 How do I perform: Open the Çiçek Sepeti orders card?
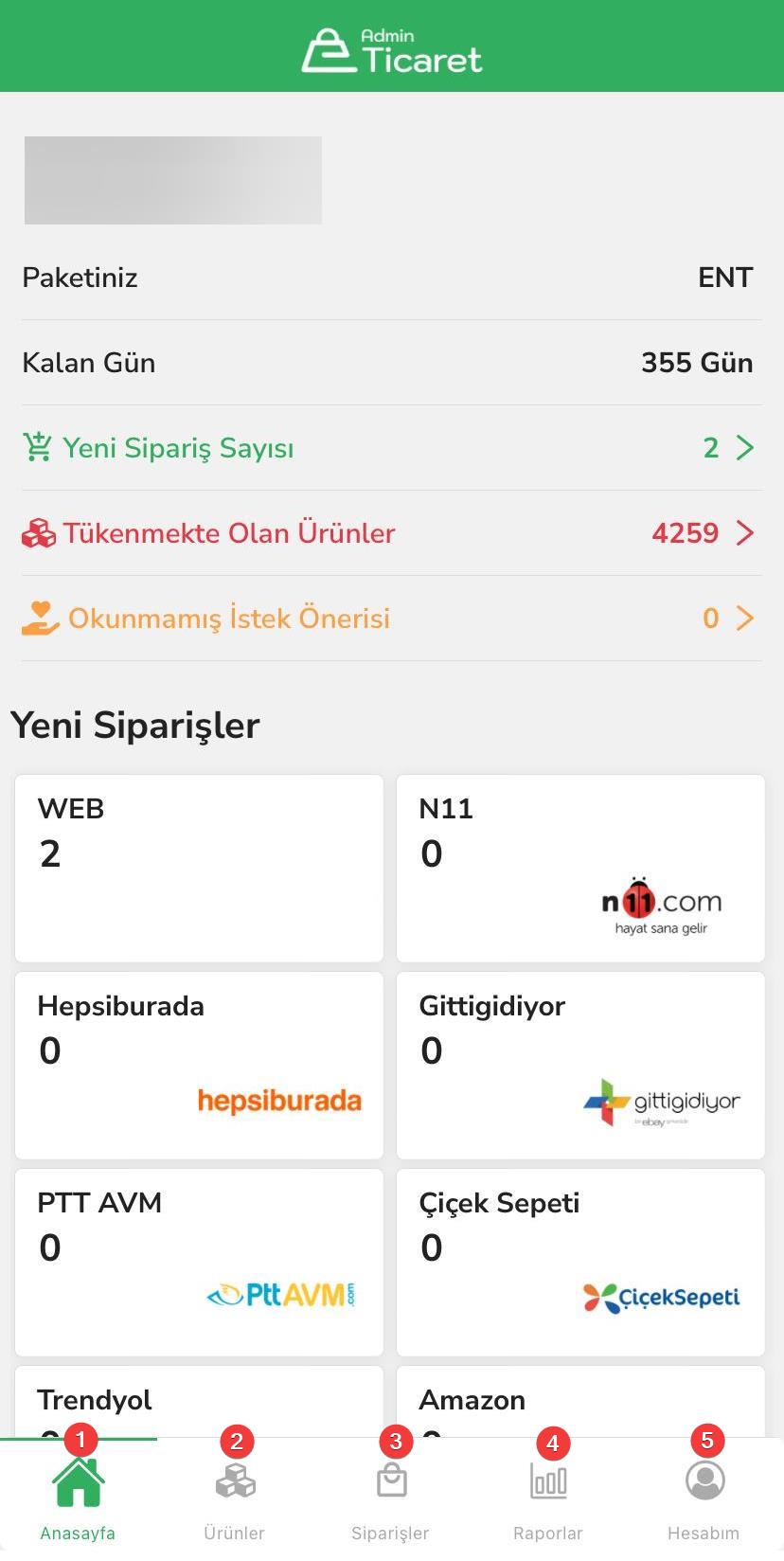point(579,1262)
